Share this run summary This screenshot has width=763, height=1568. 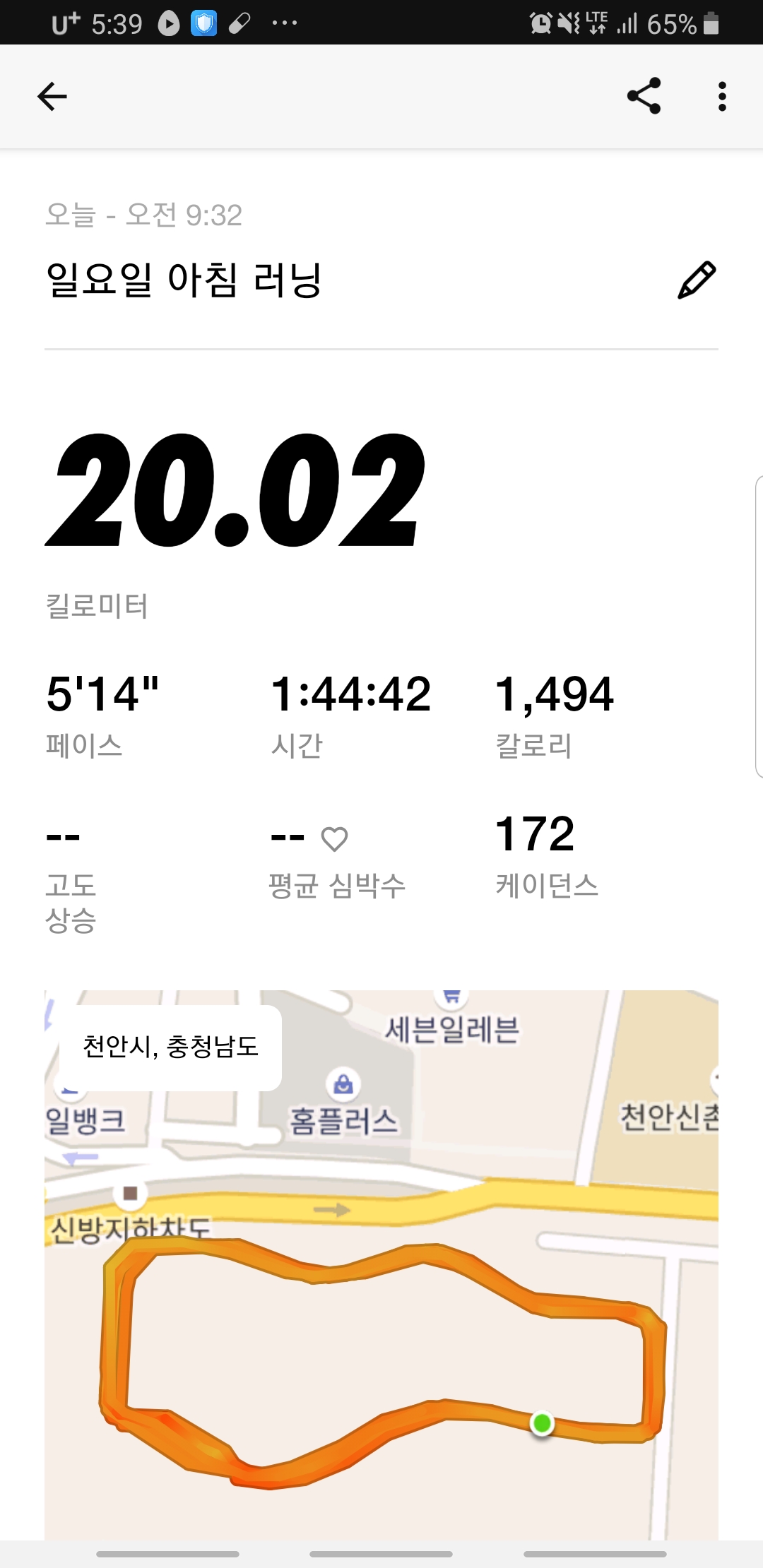pos(644,96)
